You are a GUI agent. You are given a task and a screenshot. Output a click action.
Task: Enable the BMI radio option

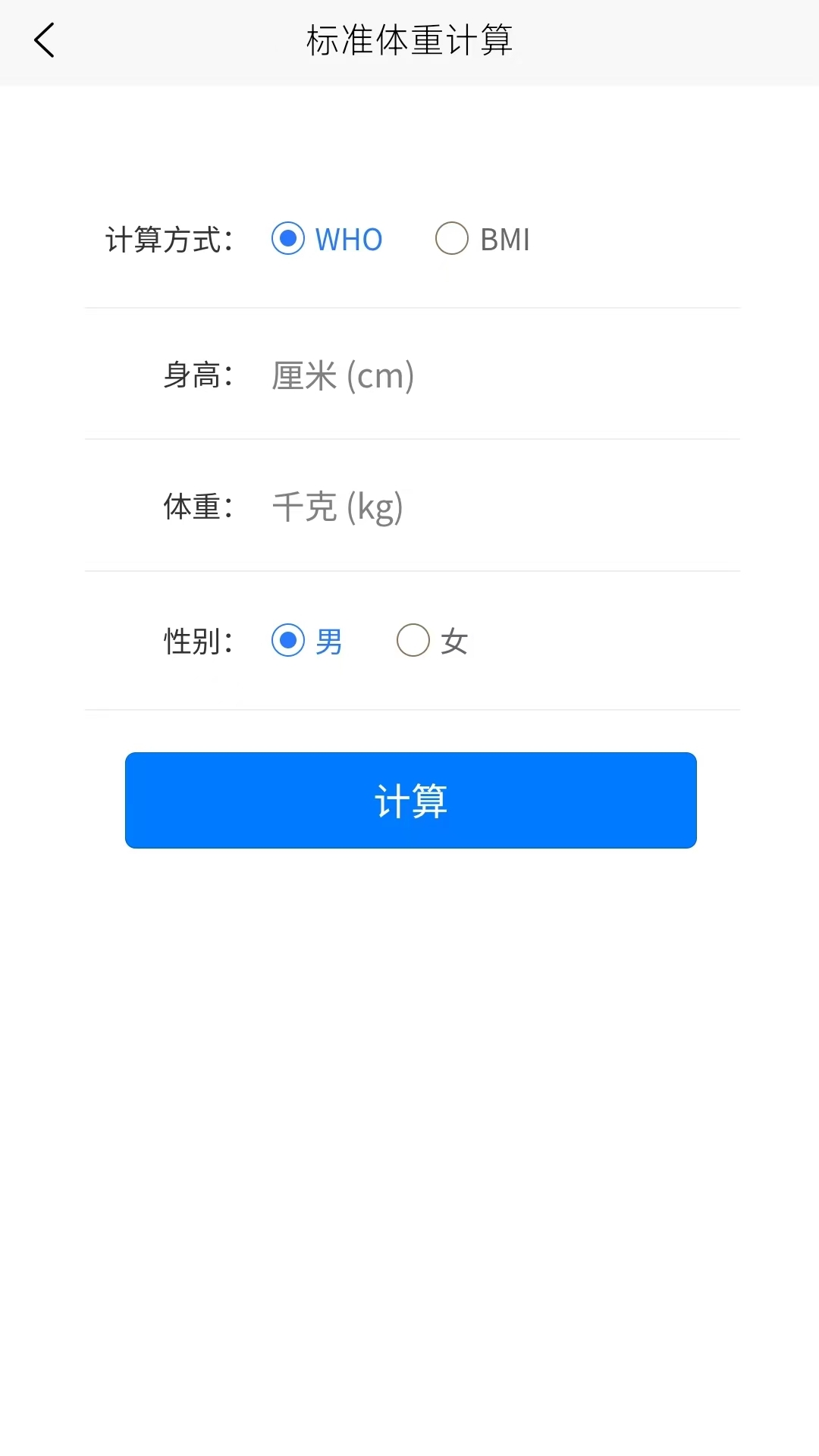[x=452, y=238]
